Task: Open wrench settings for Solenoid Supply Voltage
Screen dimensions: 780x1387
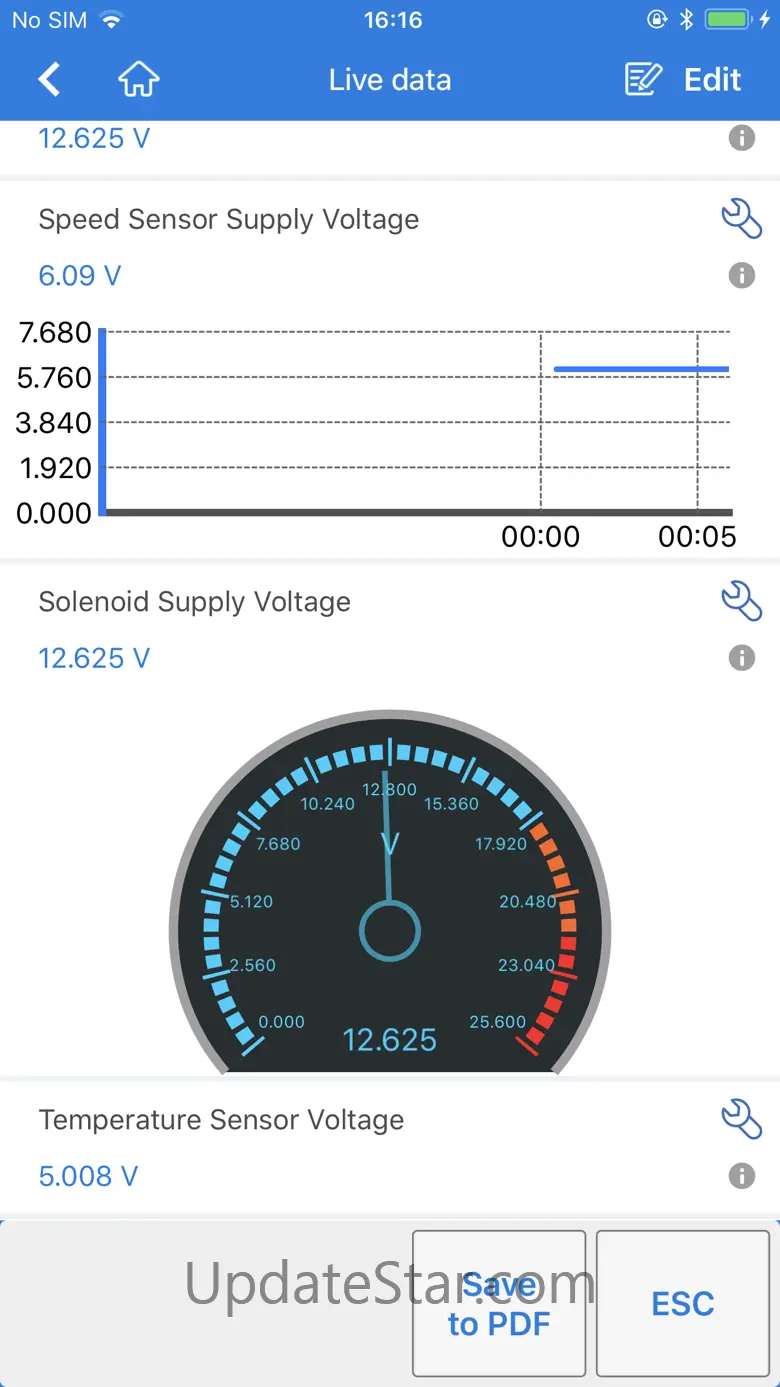Action: [741, 601]
